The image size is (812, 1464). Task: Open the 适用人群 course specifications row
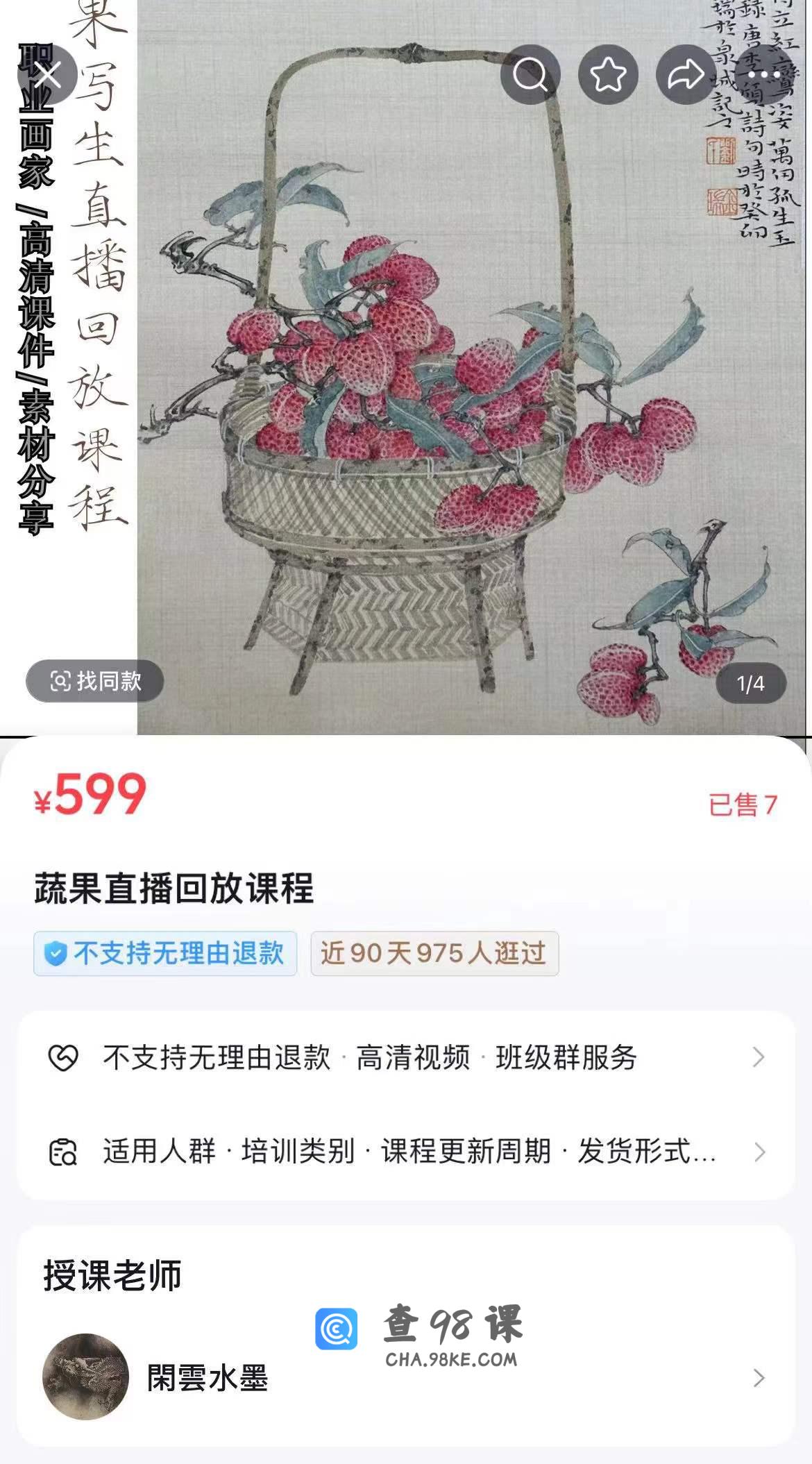405,1152
